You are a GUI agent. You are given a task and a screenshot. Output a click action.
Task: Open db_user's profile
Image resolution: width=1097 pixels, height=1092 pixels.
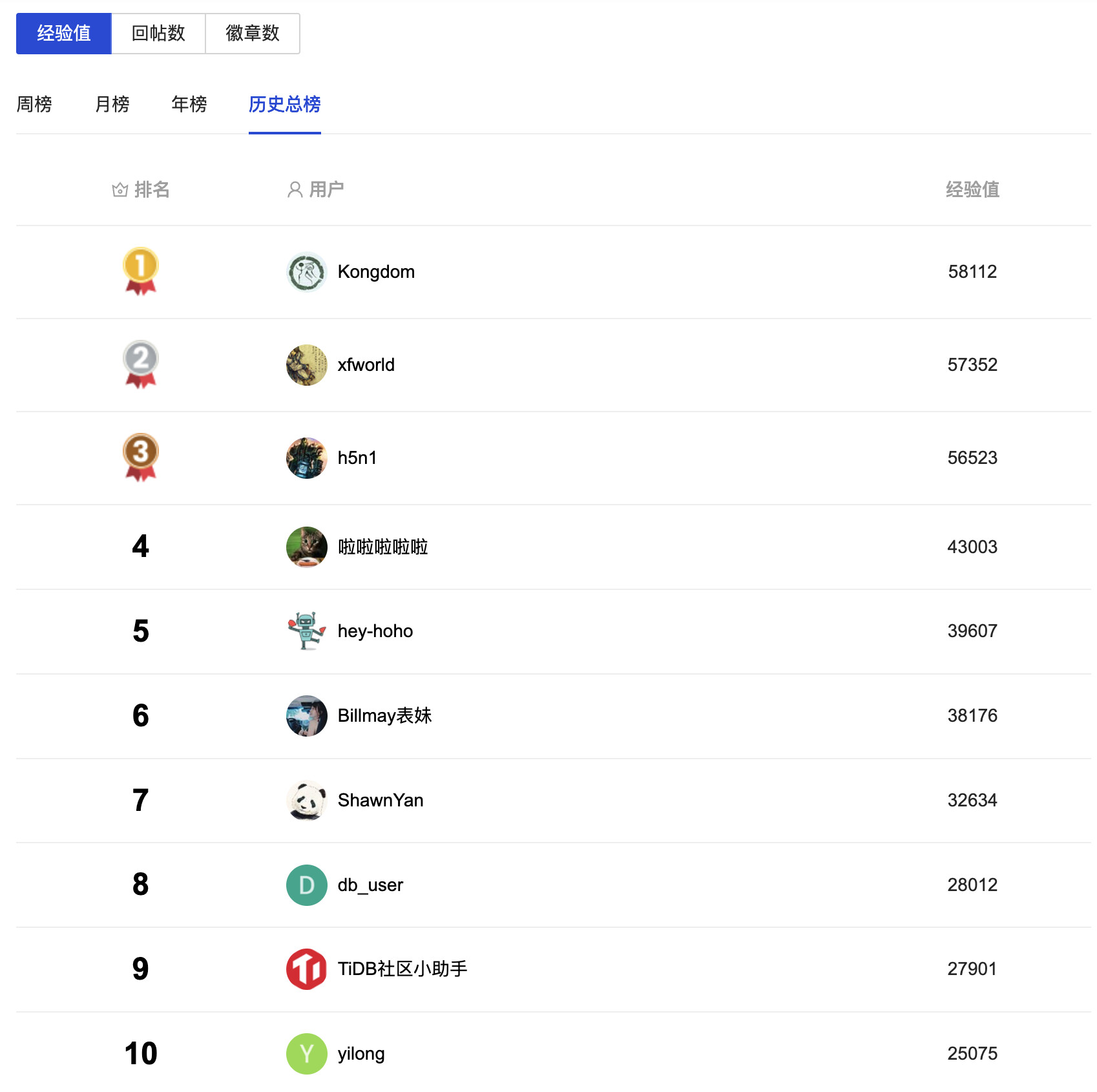point(370,885)
